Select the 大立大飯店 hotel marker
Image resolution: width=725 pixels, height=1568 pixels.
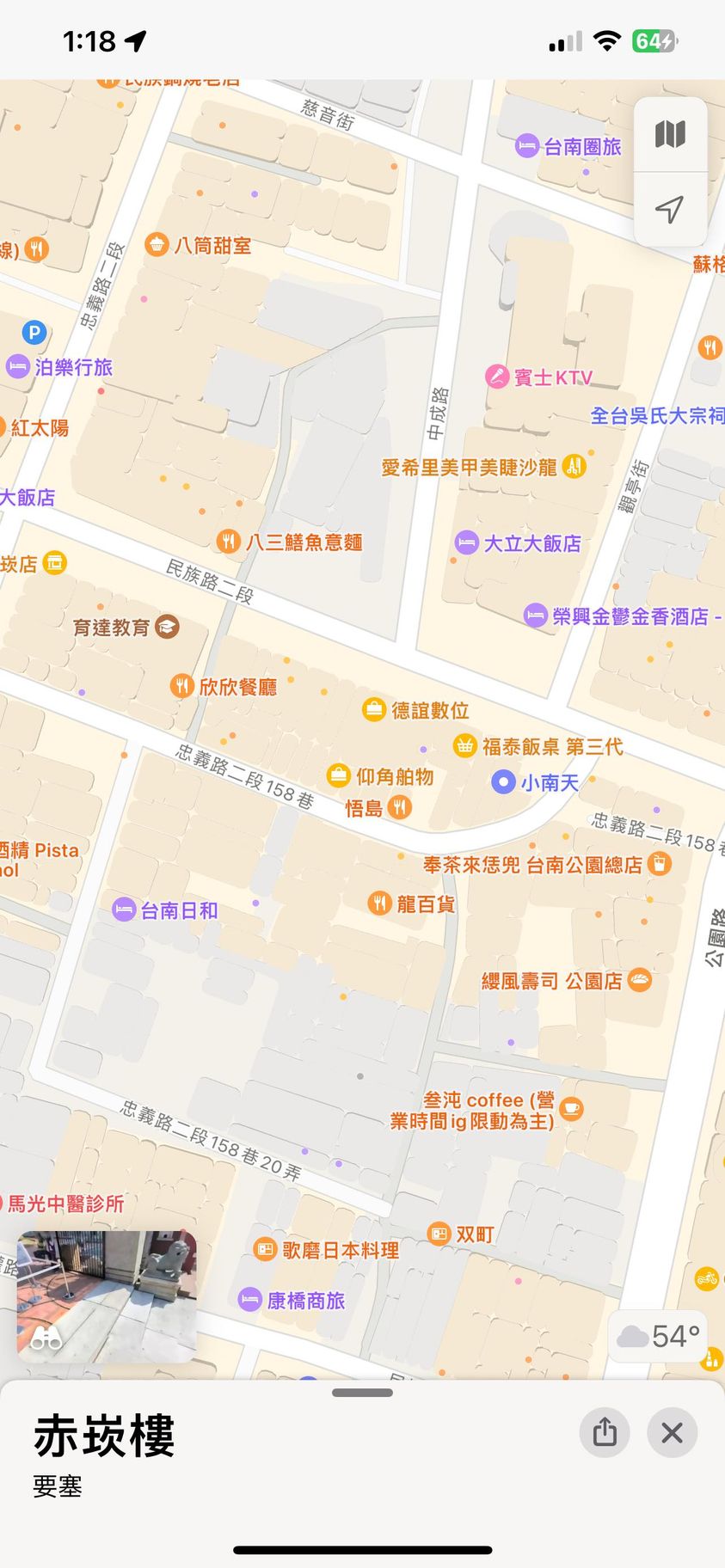466,542
